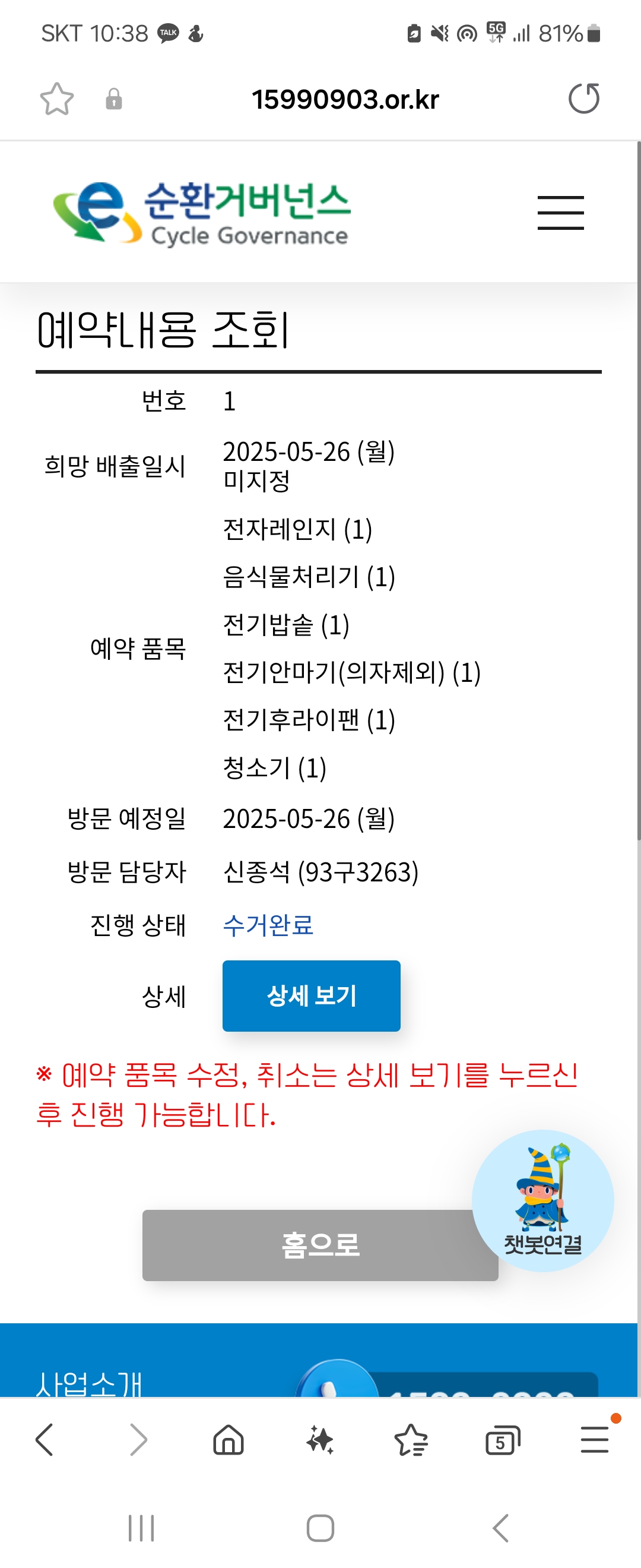Go back with the browser's back arrow
Screen dimensions: 641x1568
(x=45, y=1440)
